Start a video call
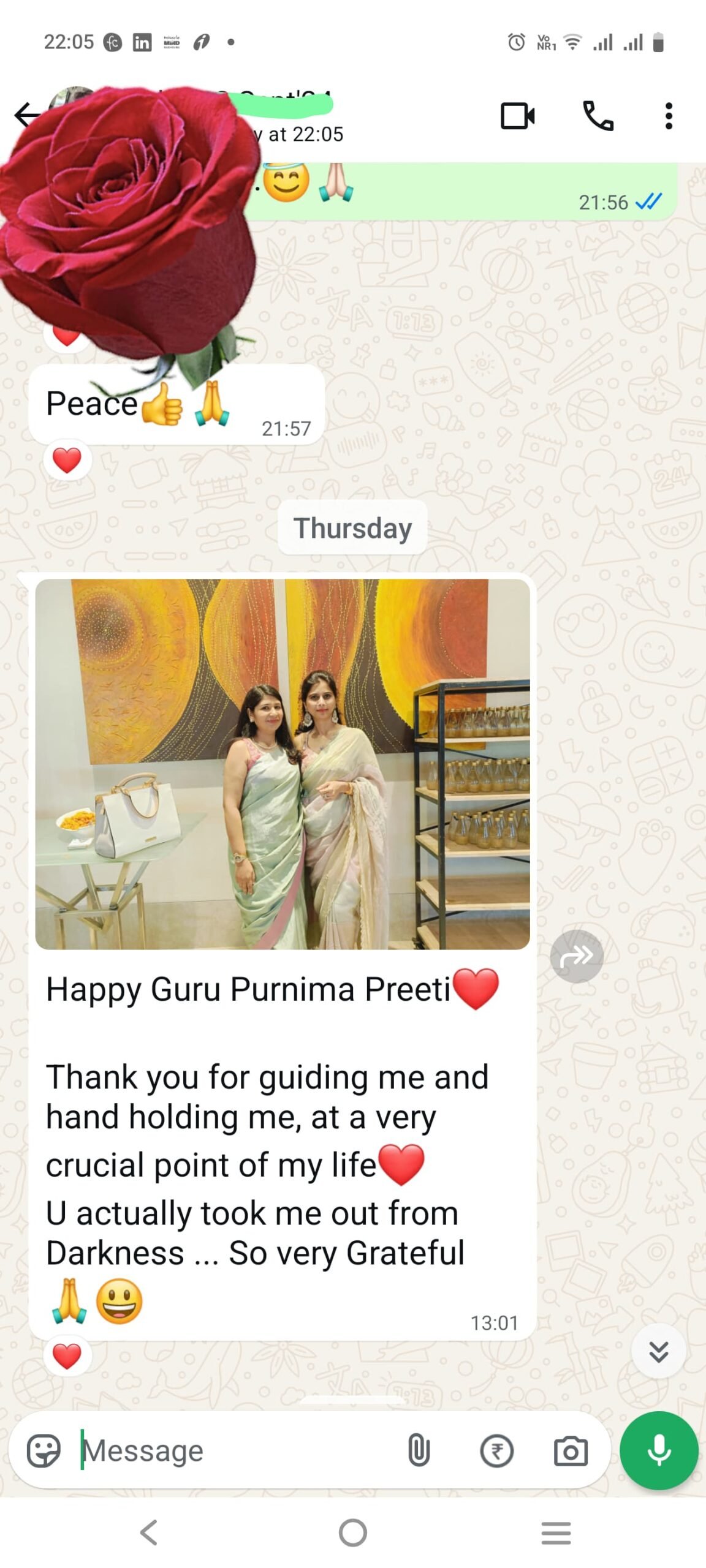This screenshot has width=706, height=1568. (x=517, y=116)
